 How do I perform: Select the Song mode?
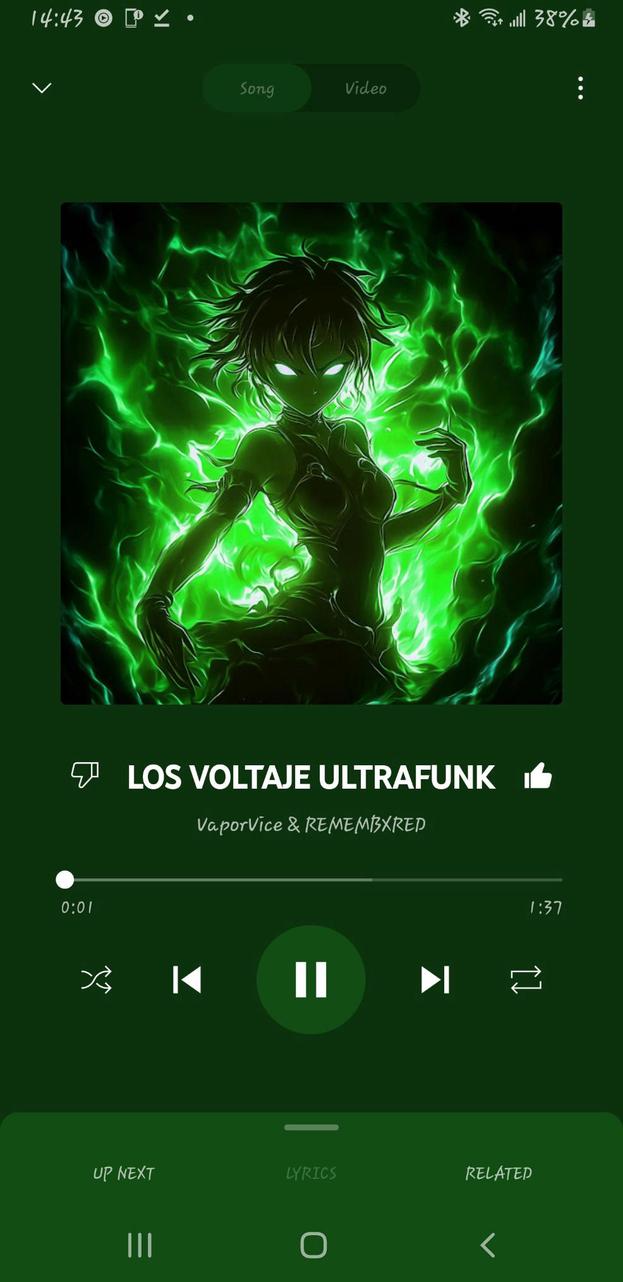coord(257,88)
